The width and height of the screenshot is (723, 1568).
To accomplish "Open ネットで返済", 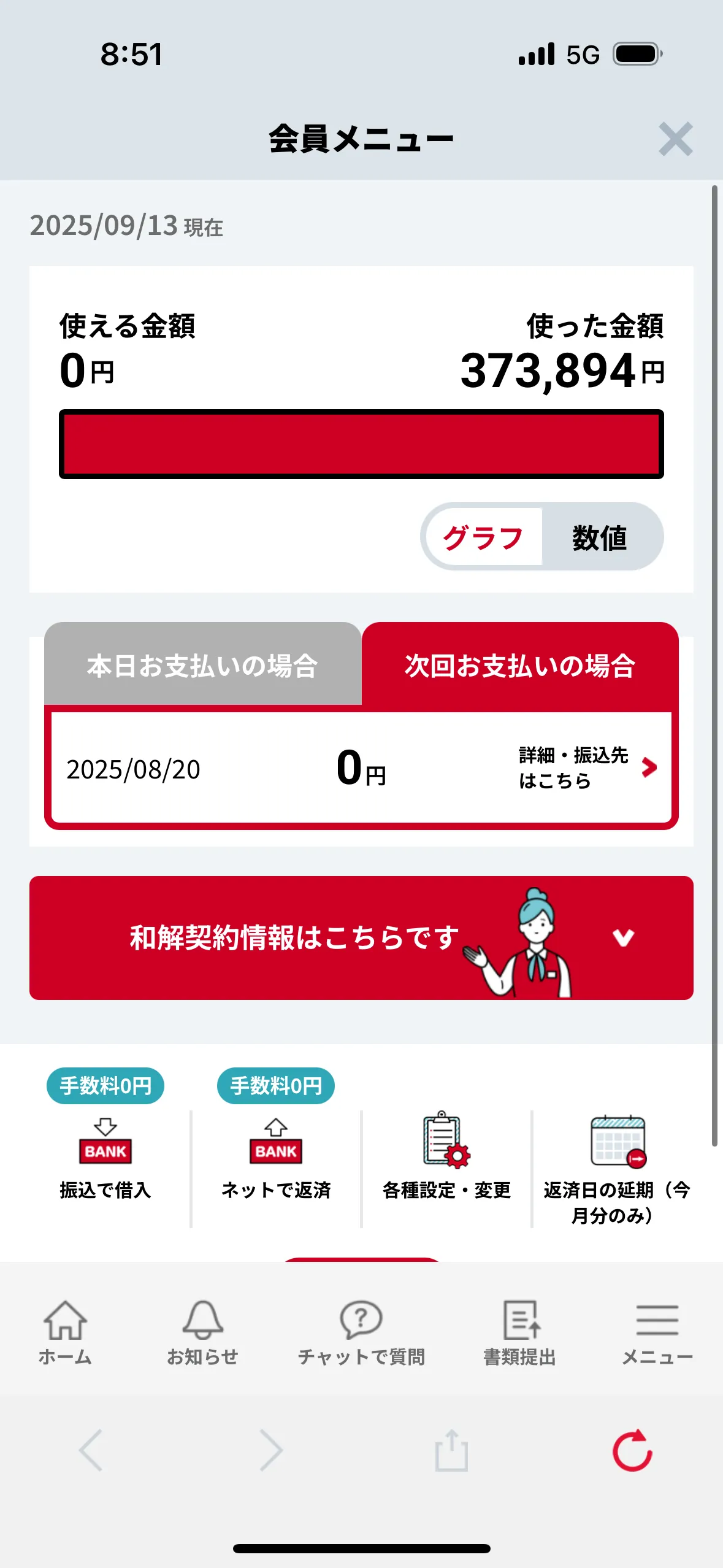I will pyautogui.click(x=276, y=1159).
